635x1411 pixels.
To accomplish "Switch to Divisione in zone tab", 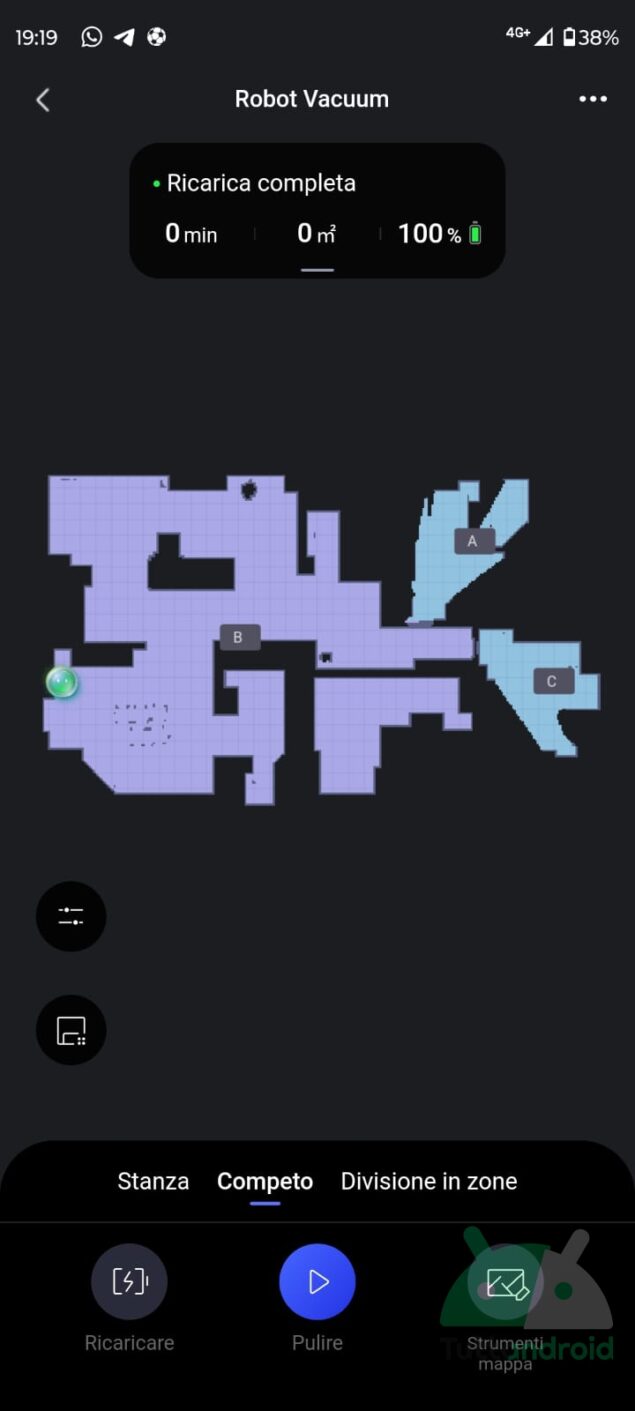I will point(429,1181).
